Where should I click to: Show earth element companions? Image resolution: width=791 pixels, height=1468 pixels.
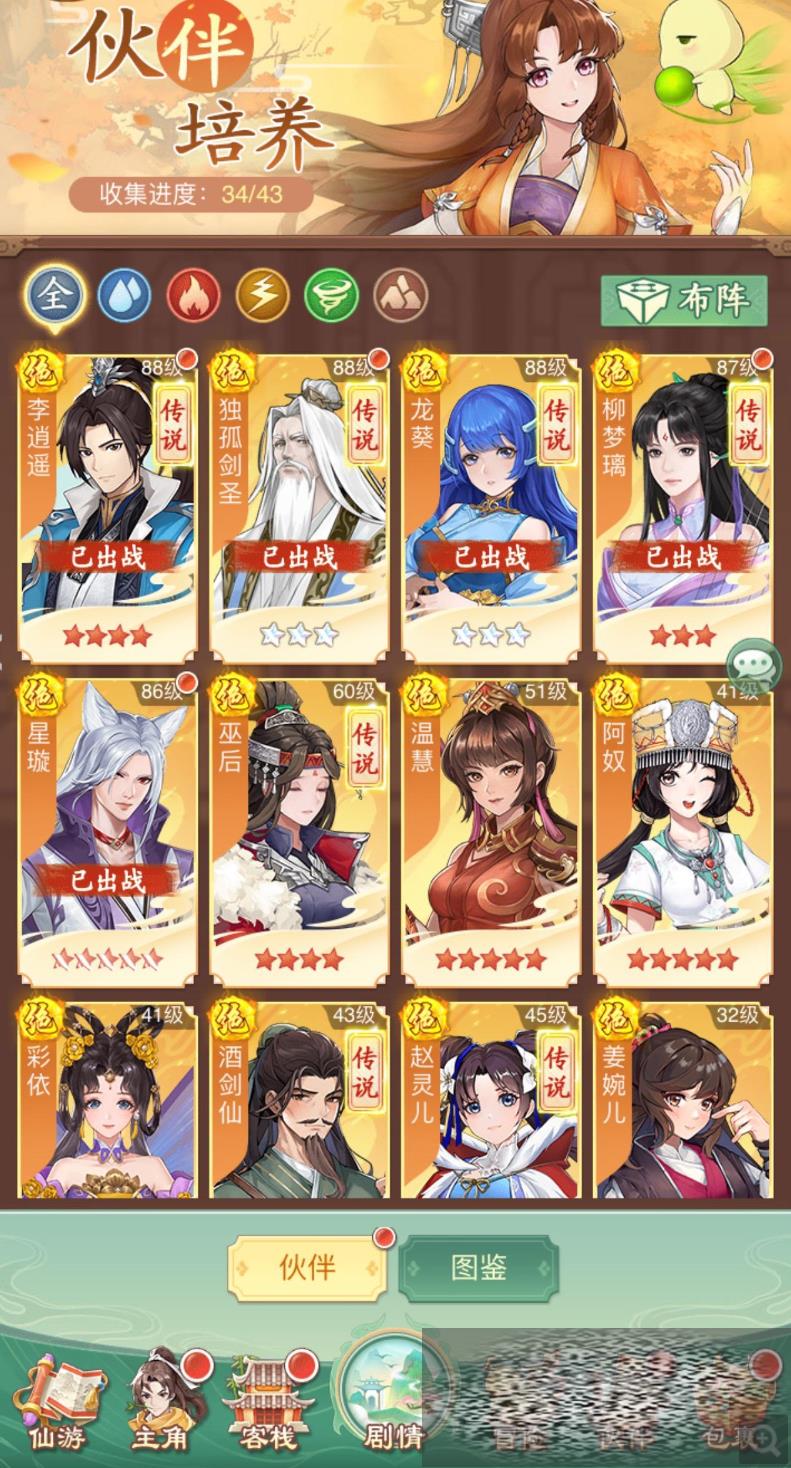[x=400, y=296]
